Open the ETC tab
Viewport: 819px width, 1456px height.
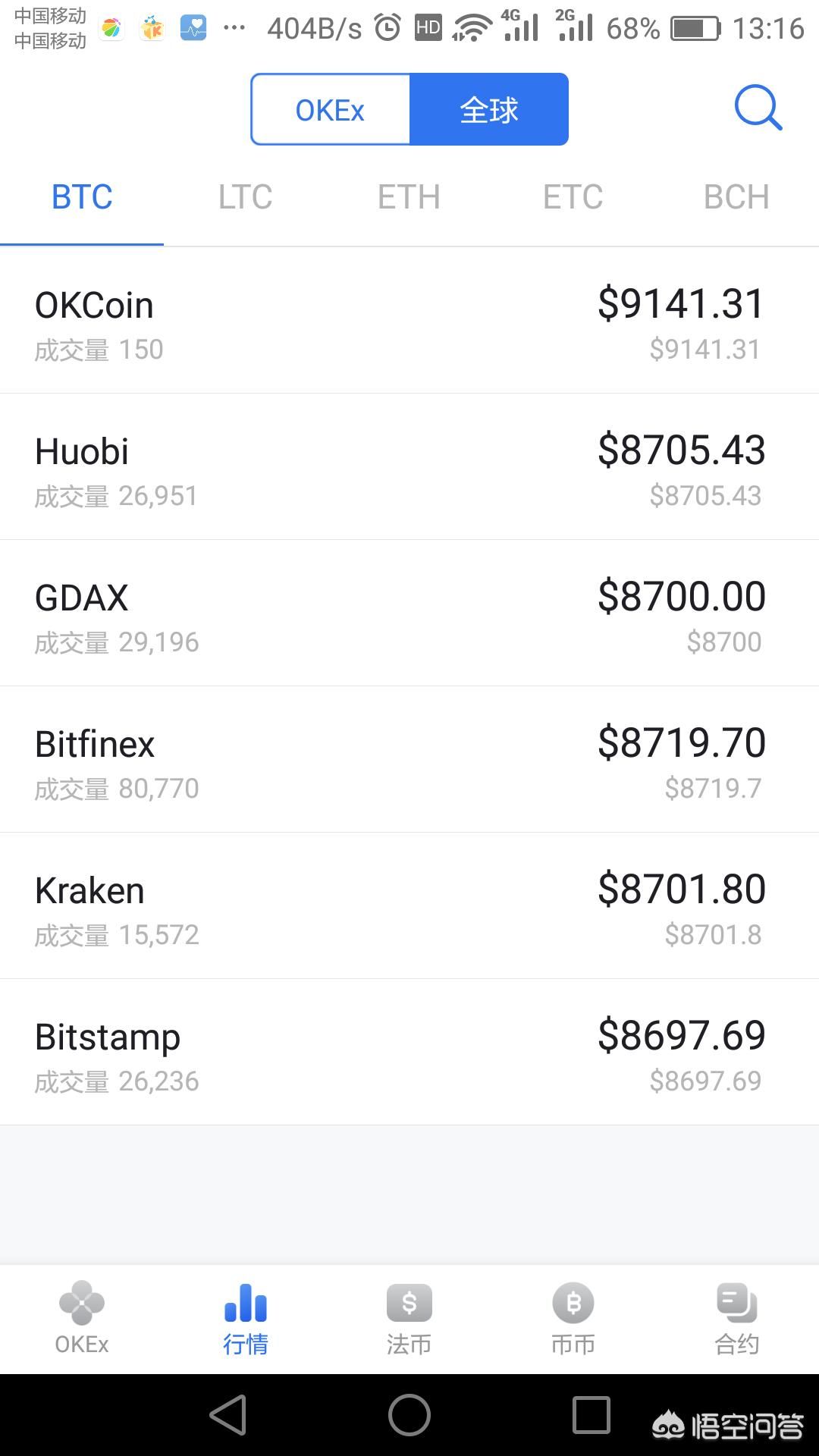click(x=573, y=197)
